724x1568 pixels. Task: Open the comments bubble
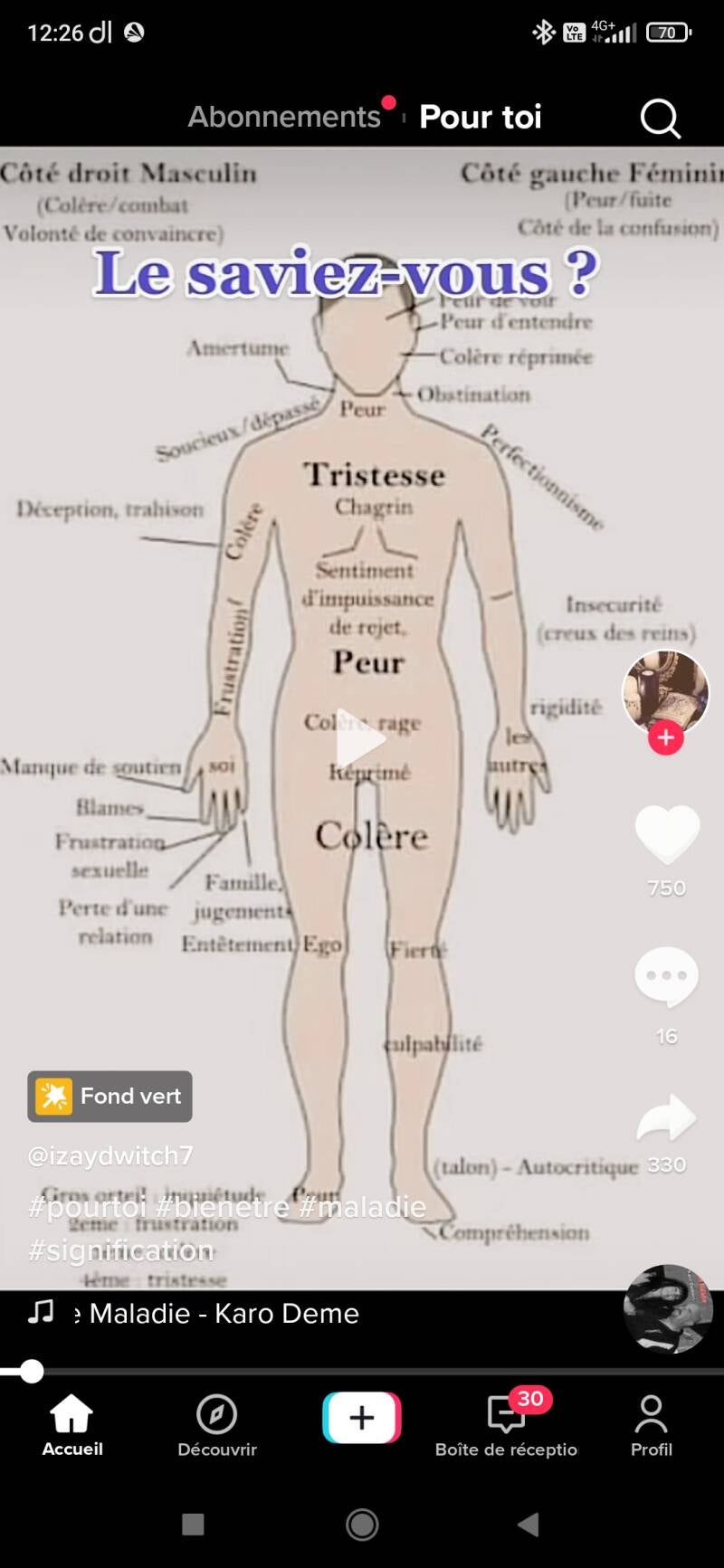pyautogui.click(x=667, y=977)
